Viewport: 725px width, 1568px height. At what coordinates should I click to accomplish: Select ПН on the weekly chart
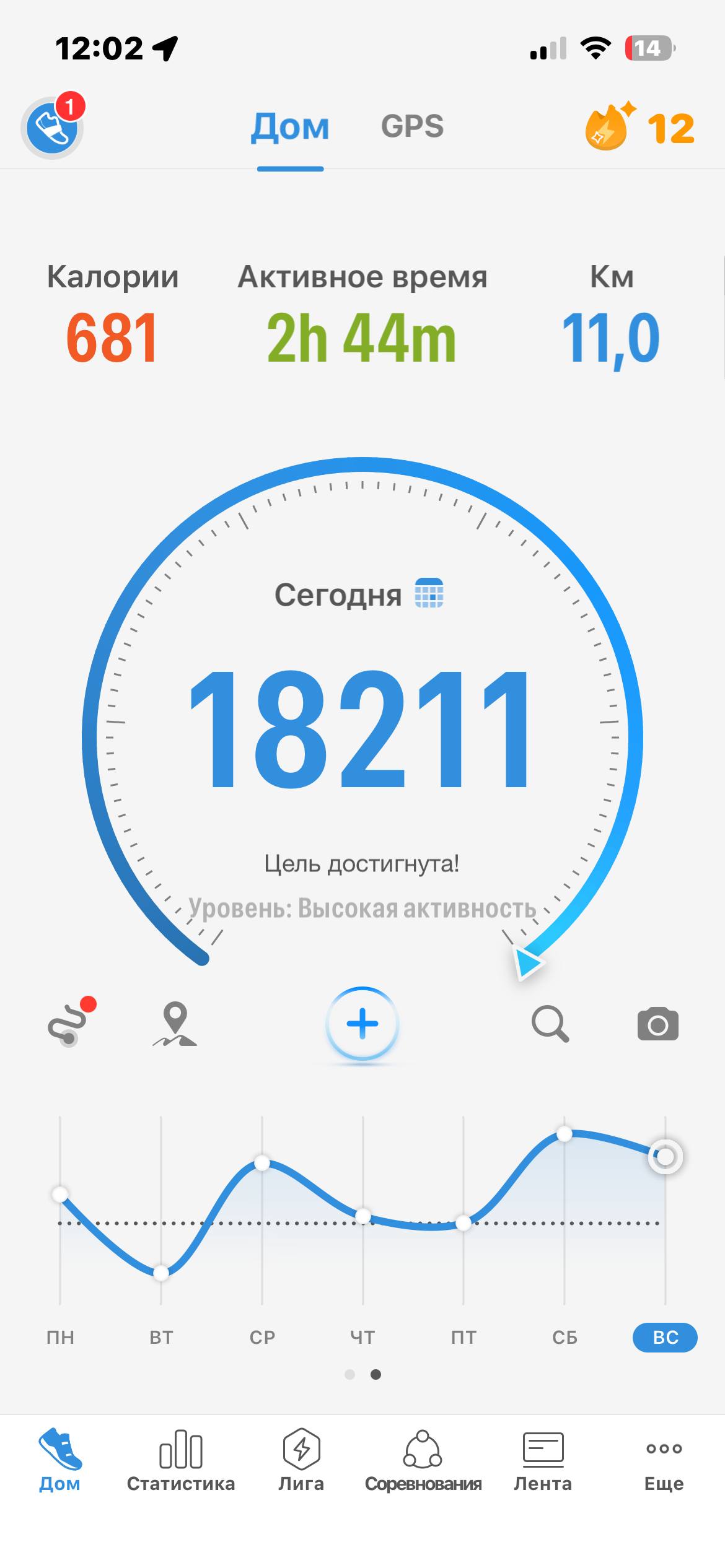[x=60, y=1338]
